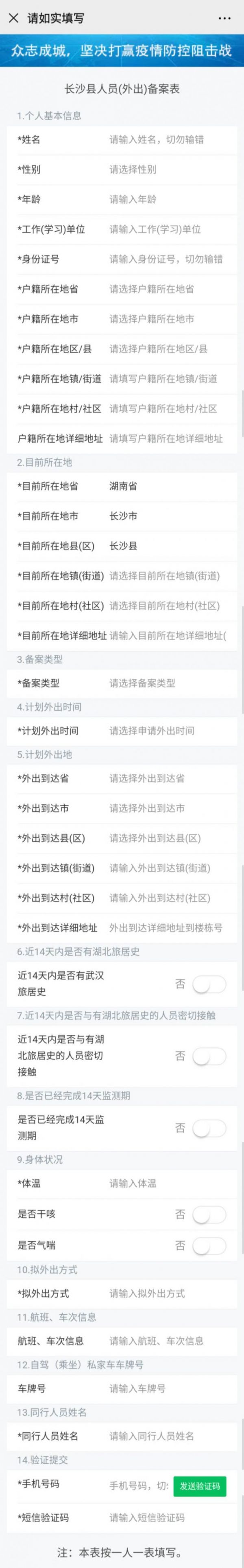The height and width of the screenshot is (1568, 244).
Task: Toggle close contact with Hubei travelers switch
Action: pyautogui.click(x=209, y=1056)
